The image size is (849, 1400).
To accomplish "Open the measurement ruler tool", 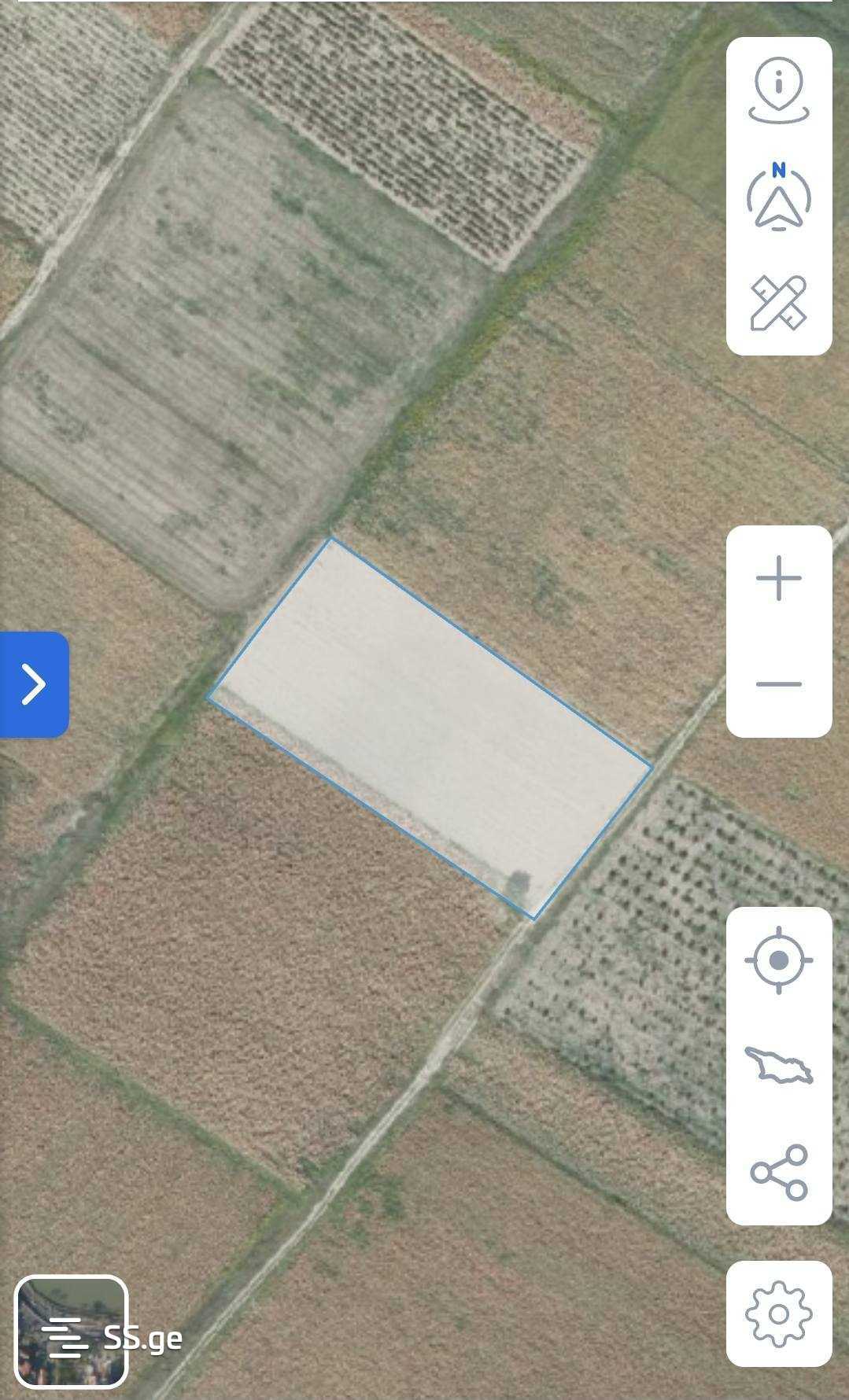I will [x=778, y=303].
